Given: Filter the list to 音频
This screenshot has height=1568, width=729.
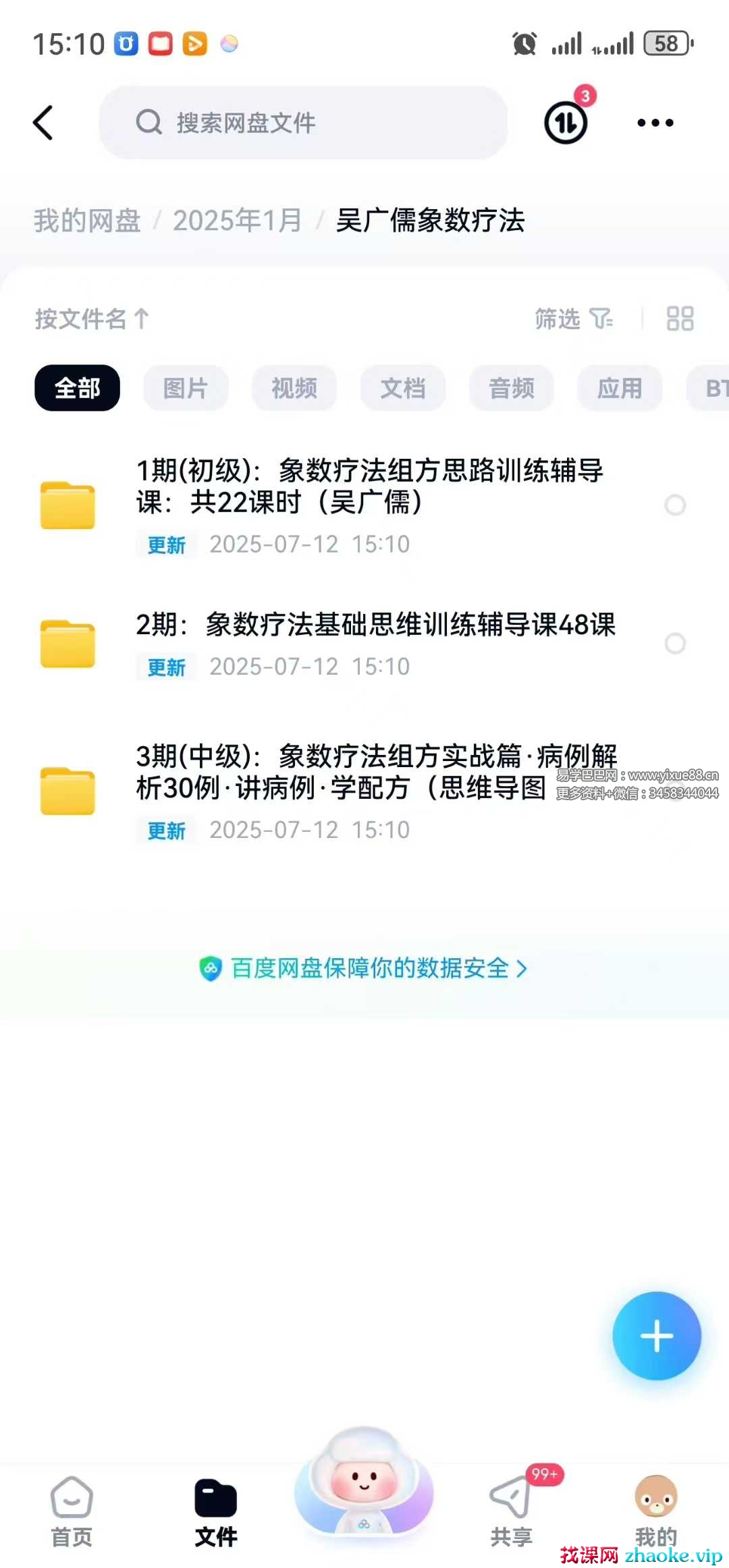Looking at the screenshot, I should tap(512, 388).
